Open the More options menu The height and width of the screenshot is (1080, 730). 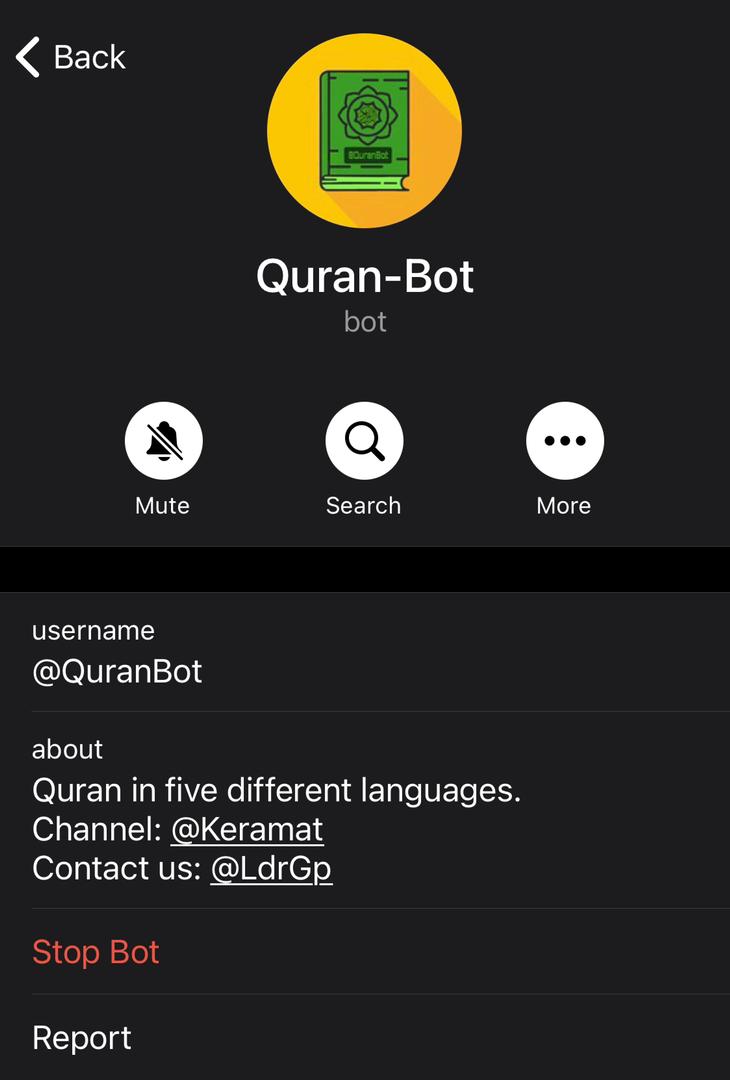[564, 441]
